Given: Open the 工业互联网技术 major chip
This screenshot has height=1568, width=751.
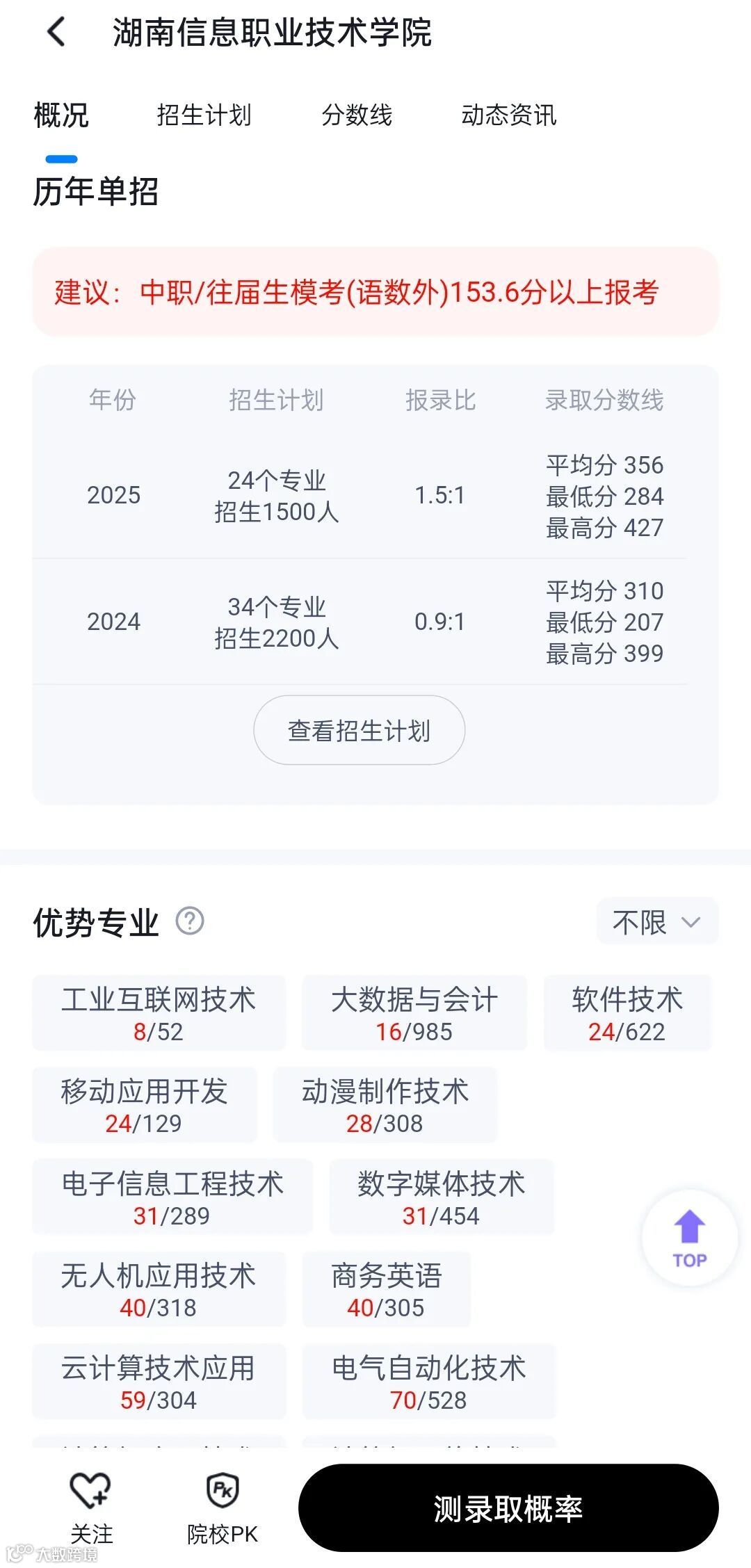Looking at the screenshot, I should [x=159, y=1013].
